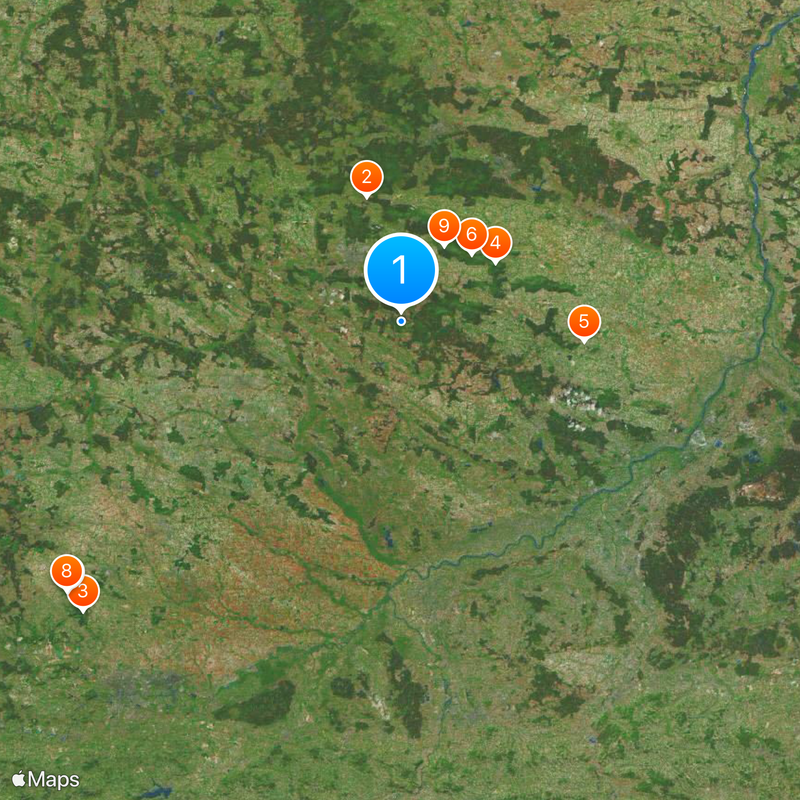Select the large blue pin numbered 1
The image size is (800, 800).
coord(401,269)
